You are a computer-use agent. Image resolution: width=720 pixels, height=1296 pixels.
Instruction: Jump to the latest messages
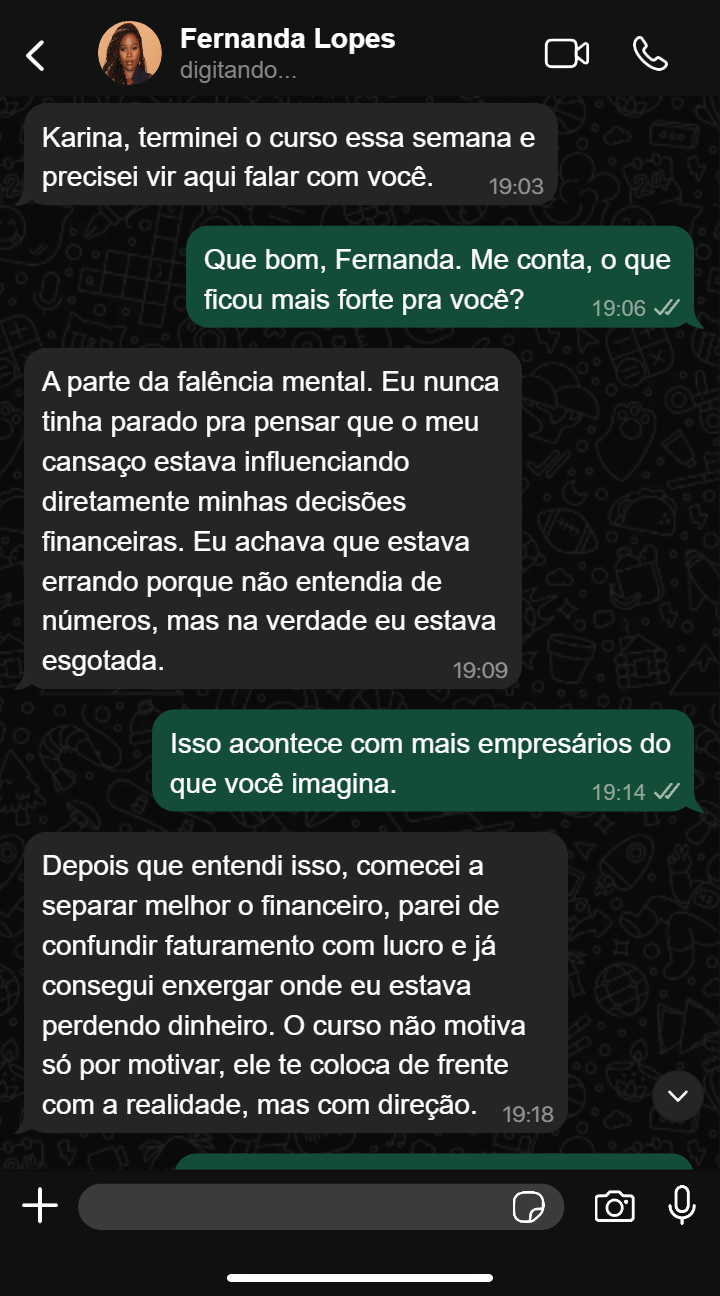[678, 1096]
